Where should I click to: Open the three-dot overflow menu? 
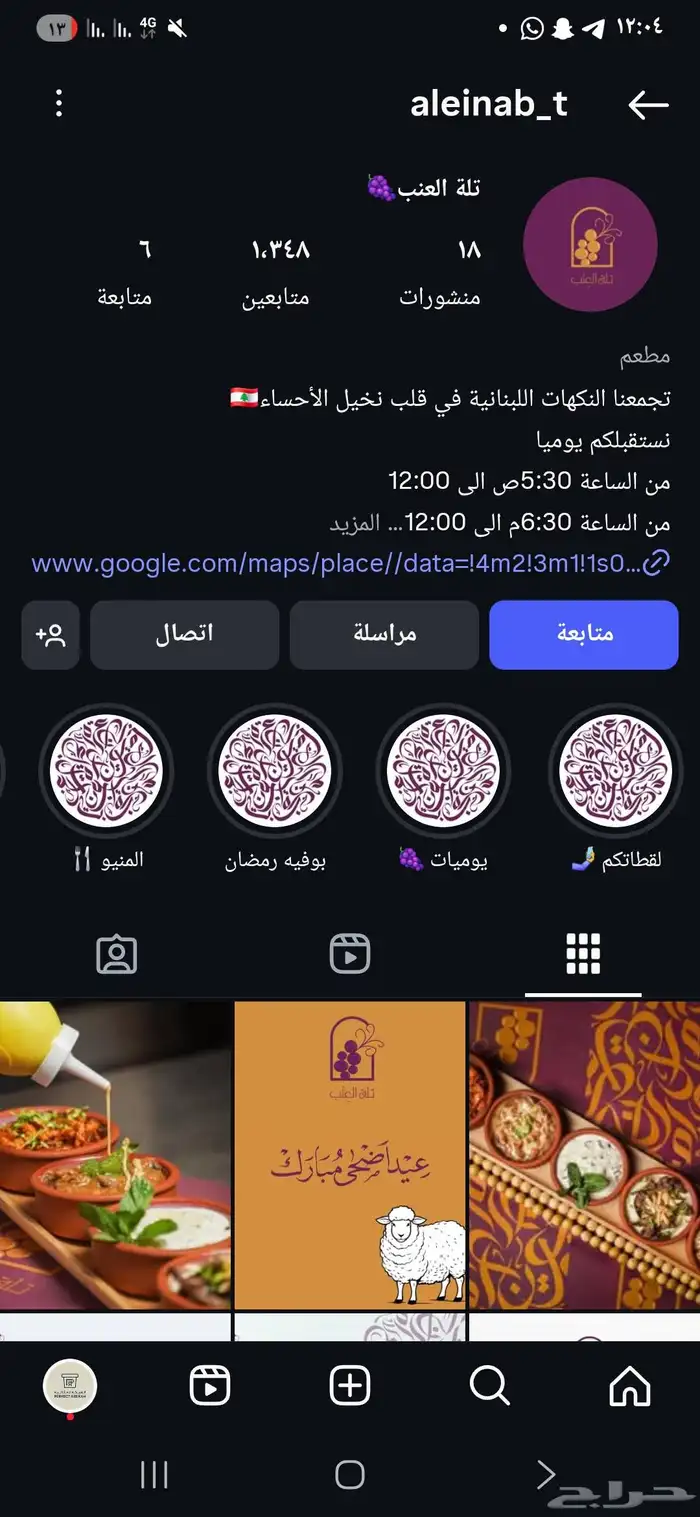[59, 103]
